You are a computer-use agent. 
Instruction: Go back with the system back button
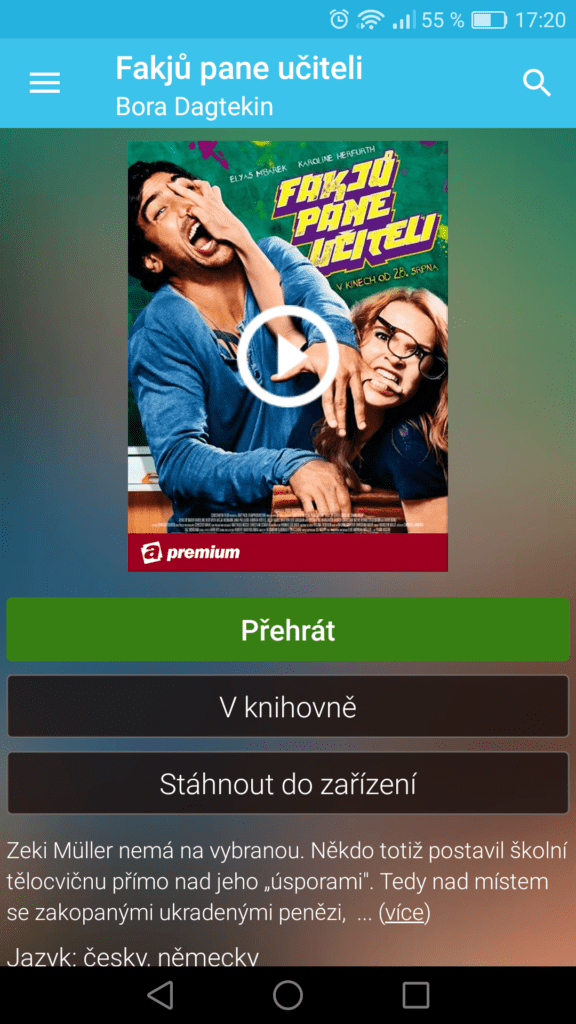tap(160, 995)
